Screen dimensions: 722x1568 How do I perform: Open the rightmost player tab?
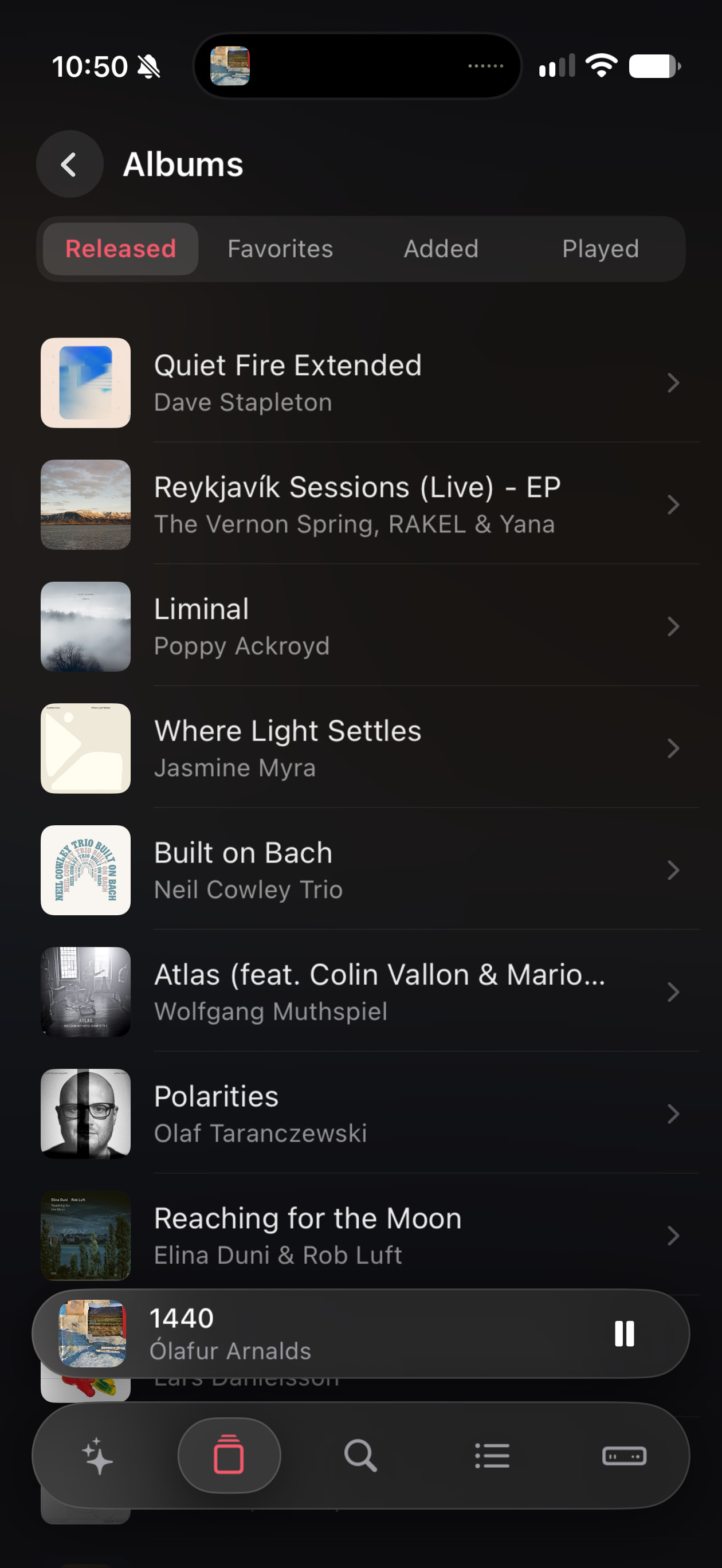tap(624, 1456)
